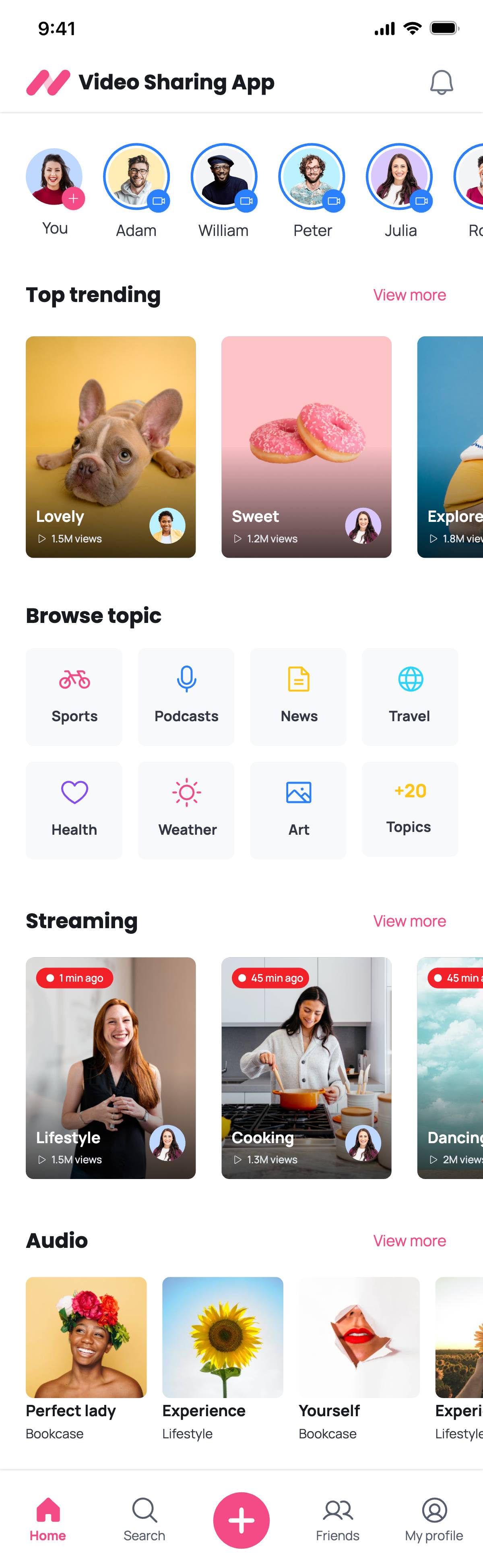Go to My profile tab
The width and height of the screenshot is (483, 1568).
coord(434,1519)
